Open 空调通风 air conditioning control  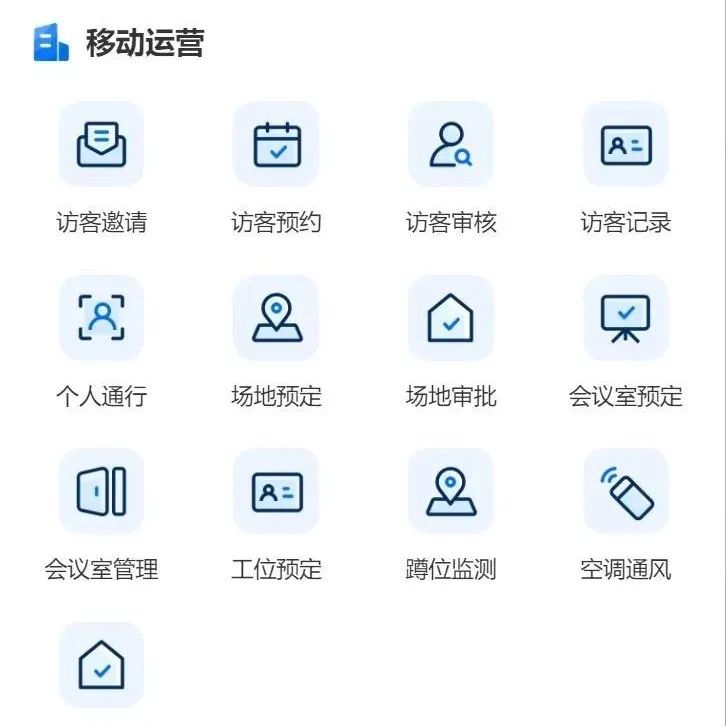coord(626,492)
